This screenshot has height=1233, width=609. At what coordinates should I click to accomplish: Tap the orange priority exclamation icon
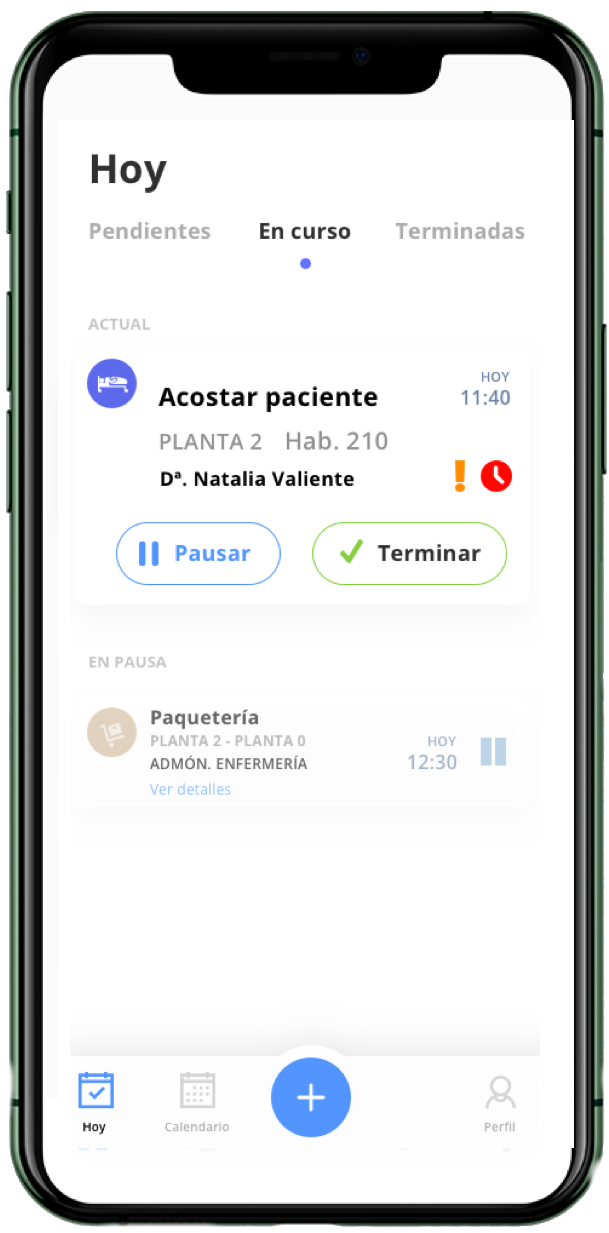click(460, 476)
